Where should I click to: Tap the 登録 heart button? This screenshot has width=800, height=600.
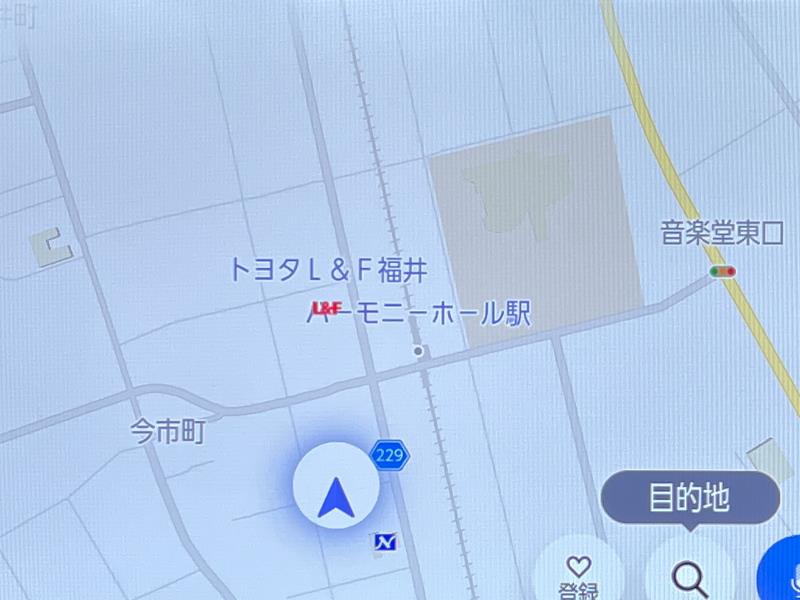tap(579, 574)
